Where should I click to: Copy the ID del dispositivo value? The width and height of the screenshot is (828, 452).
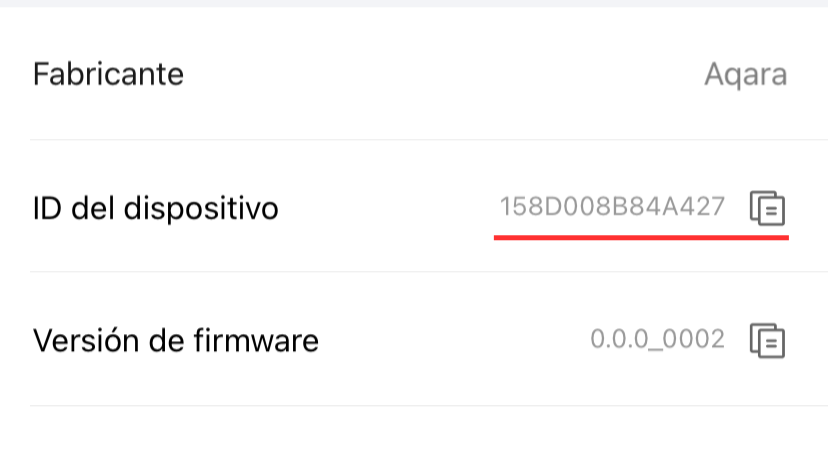coord(768,208)
